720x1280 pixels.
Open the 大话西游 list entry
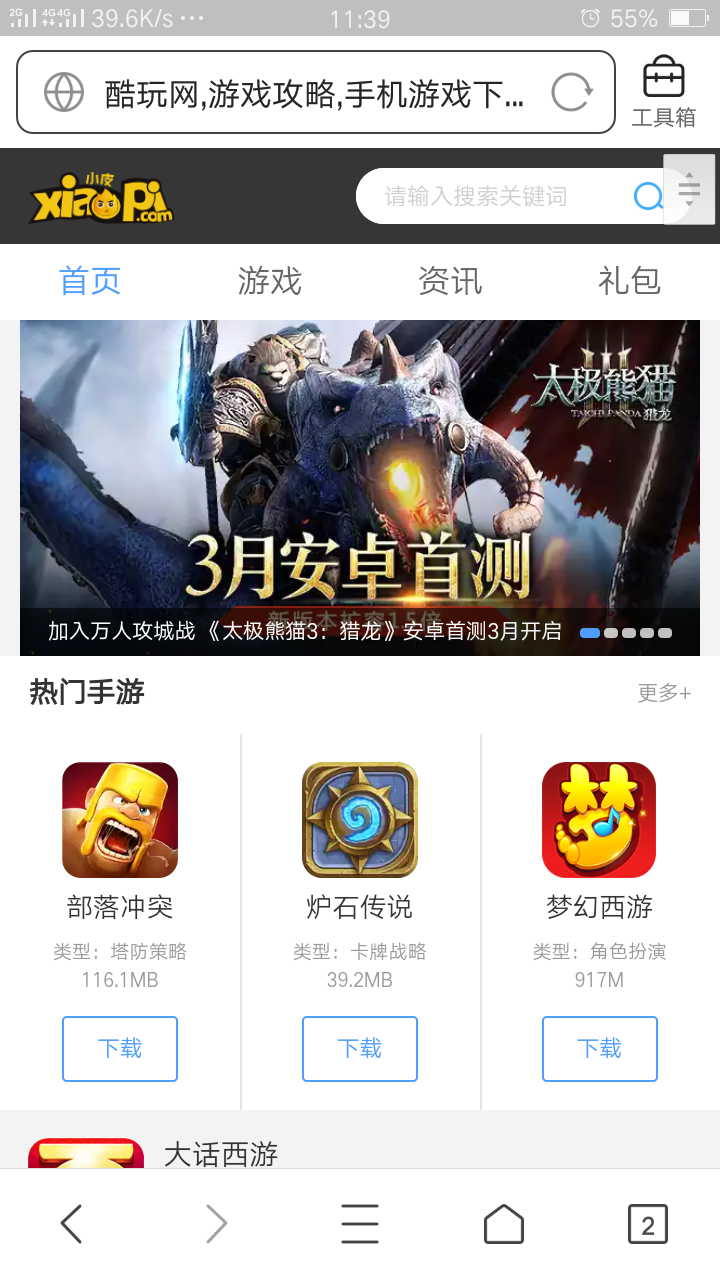220,1154
